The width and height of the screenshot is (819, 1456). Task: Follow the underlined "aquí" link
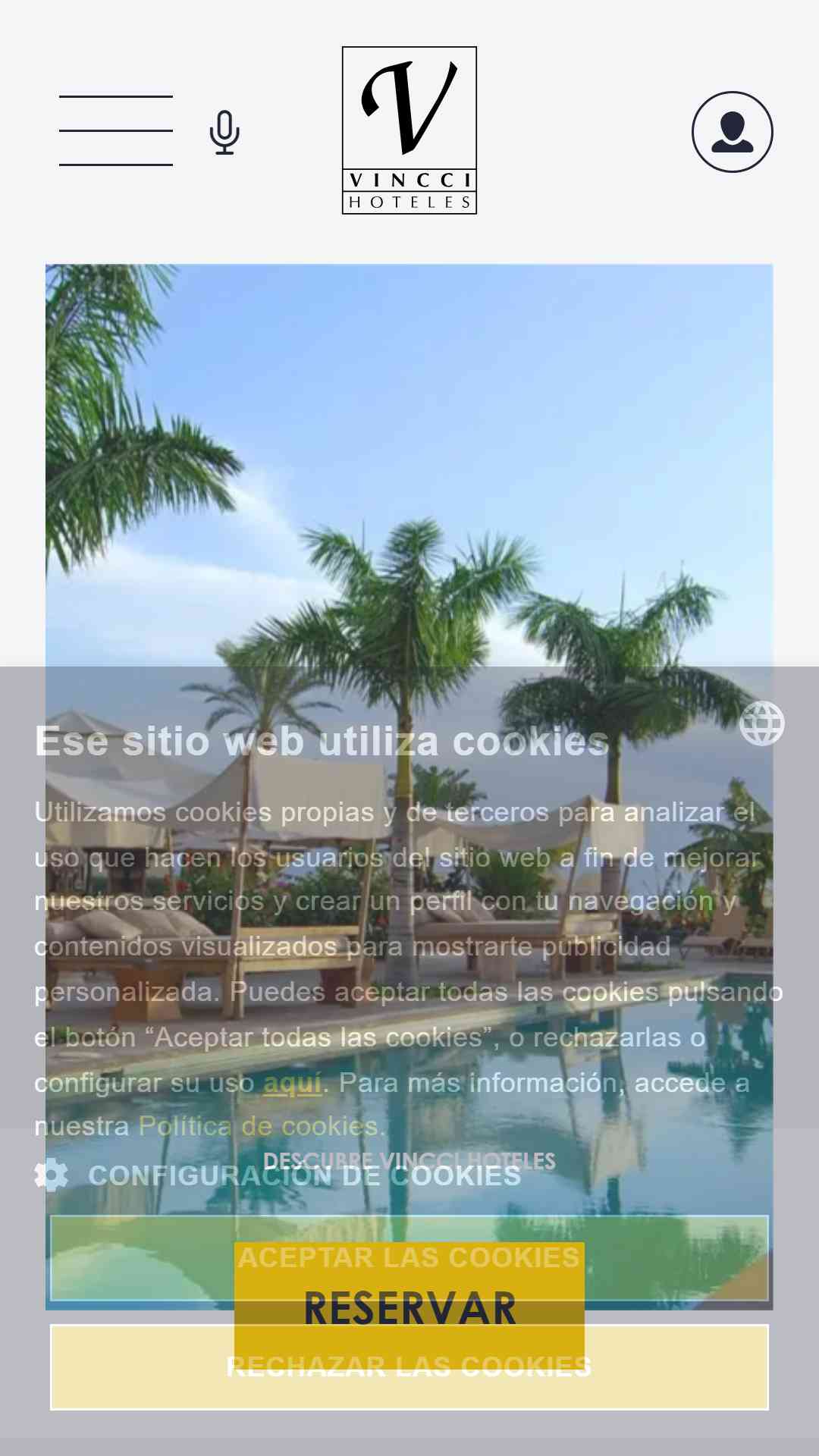293,1083
